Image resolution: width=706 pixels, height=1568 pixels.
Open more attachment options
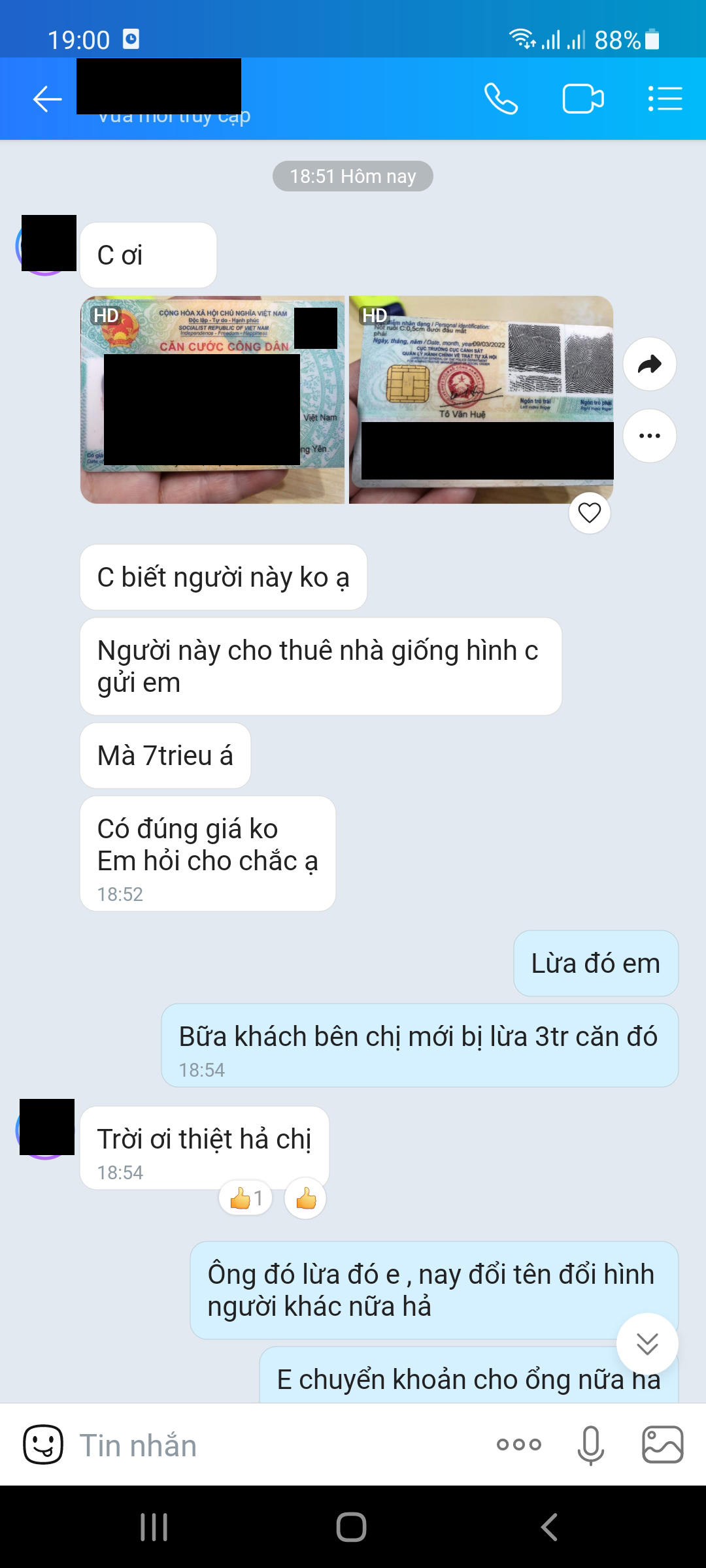(519, 1445)
